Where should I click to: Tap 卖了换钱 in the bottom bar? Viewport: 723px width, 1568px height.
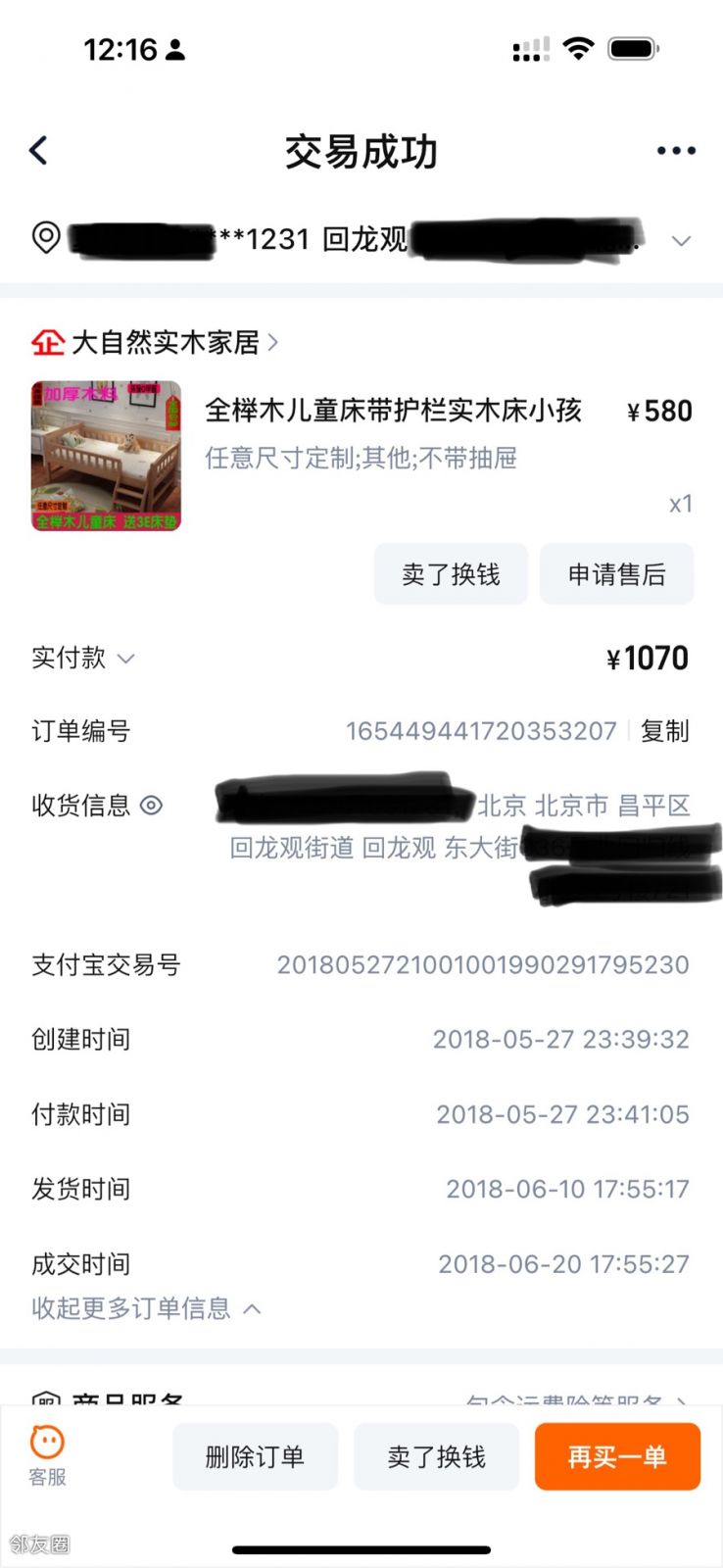[x=436, y=1457]
